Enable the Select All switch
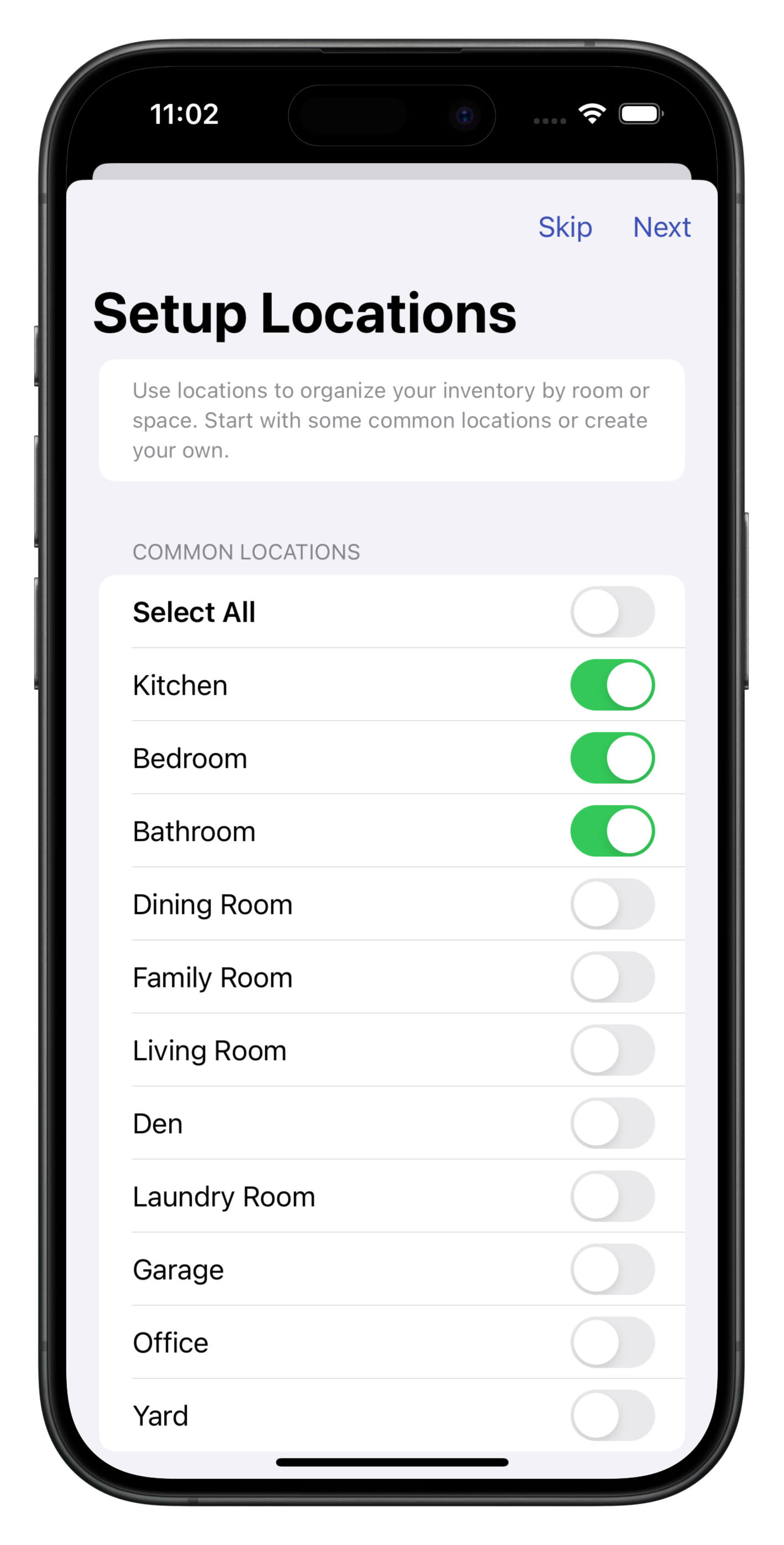The width and height of the screenshot is (784, 1545). coord(612,612)
